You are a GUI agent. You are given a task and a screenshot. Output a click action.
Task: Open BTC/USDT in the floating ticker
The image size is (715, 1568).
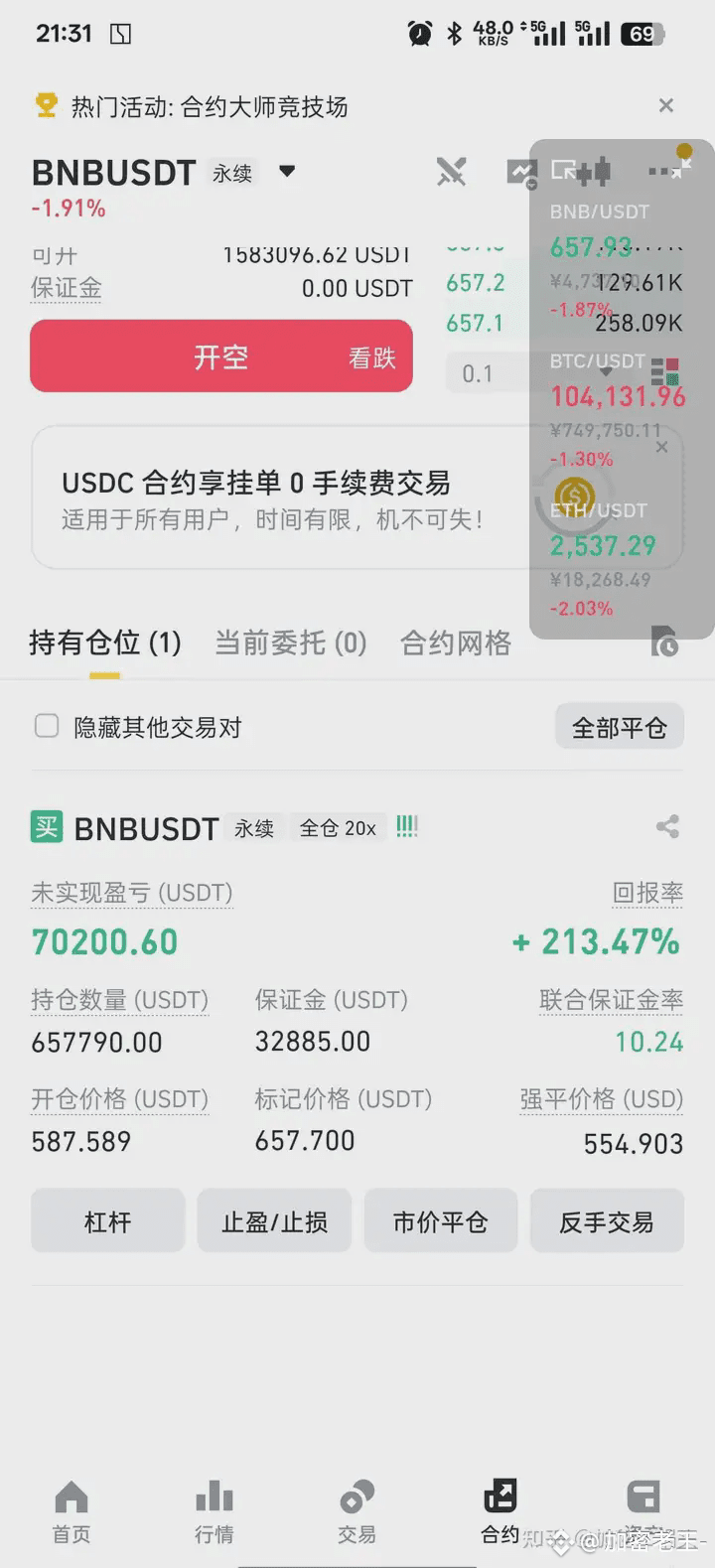pos(616,409)
